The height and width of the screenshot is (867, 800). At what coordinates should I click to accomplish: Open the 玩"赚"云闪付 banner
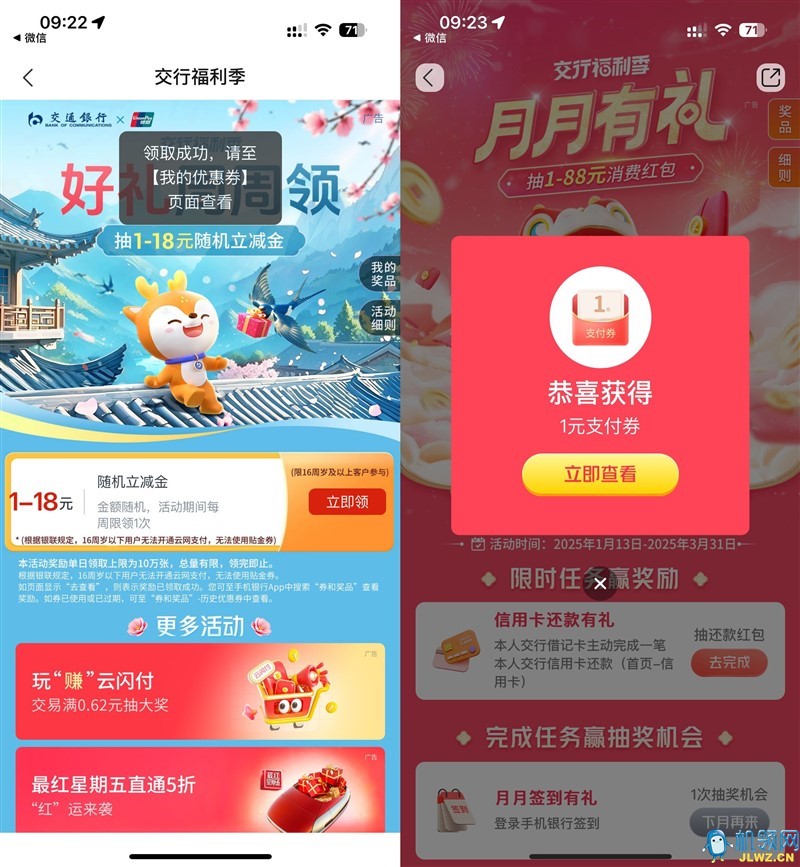click(200, 691)
